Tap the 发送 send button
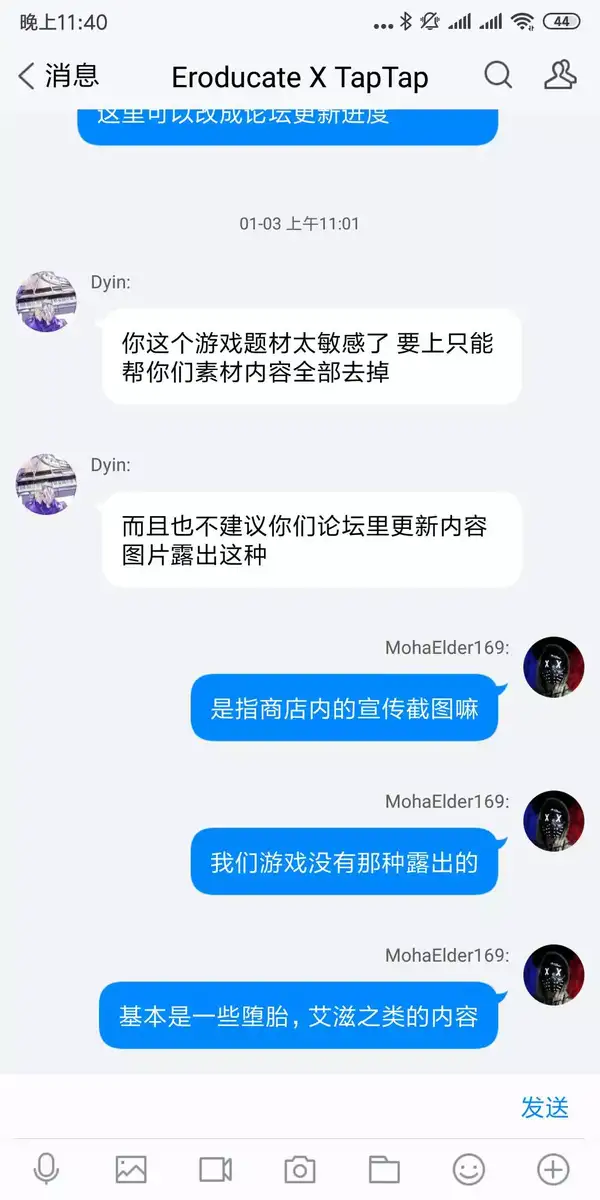Viewport: 600px width, 1200px height. [x=545, y=1107]
